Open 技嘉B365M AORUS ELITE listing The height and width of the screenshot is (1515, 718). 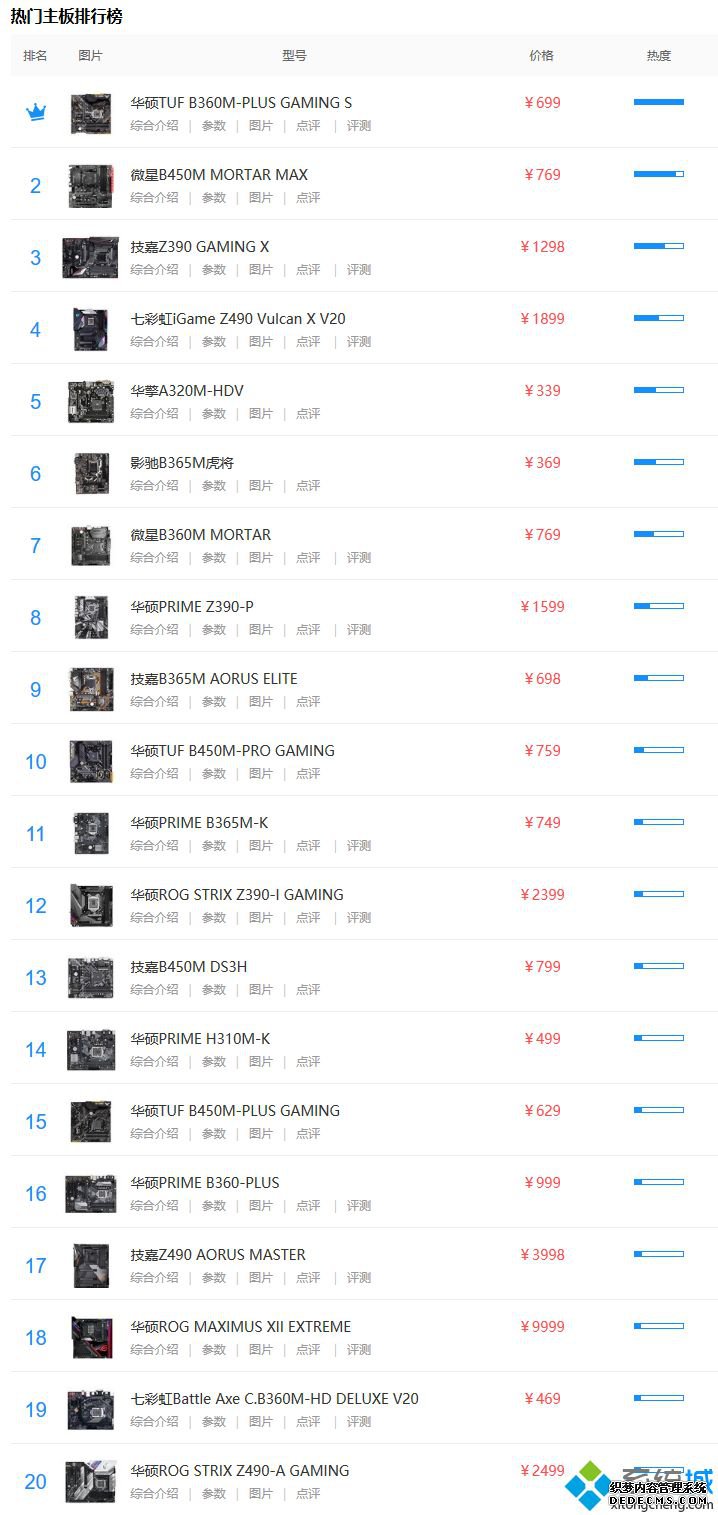[x=214, y=679]
